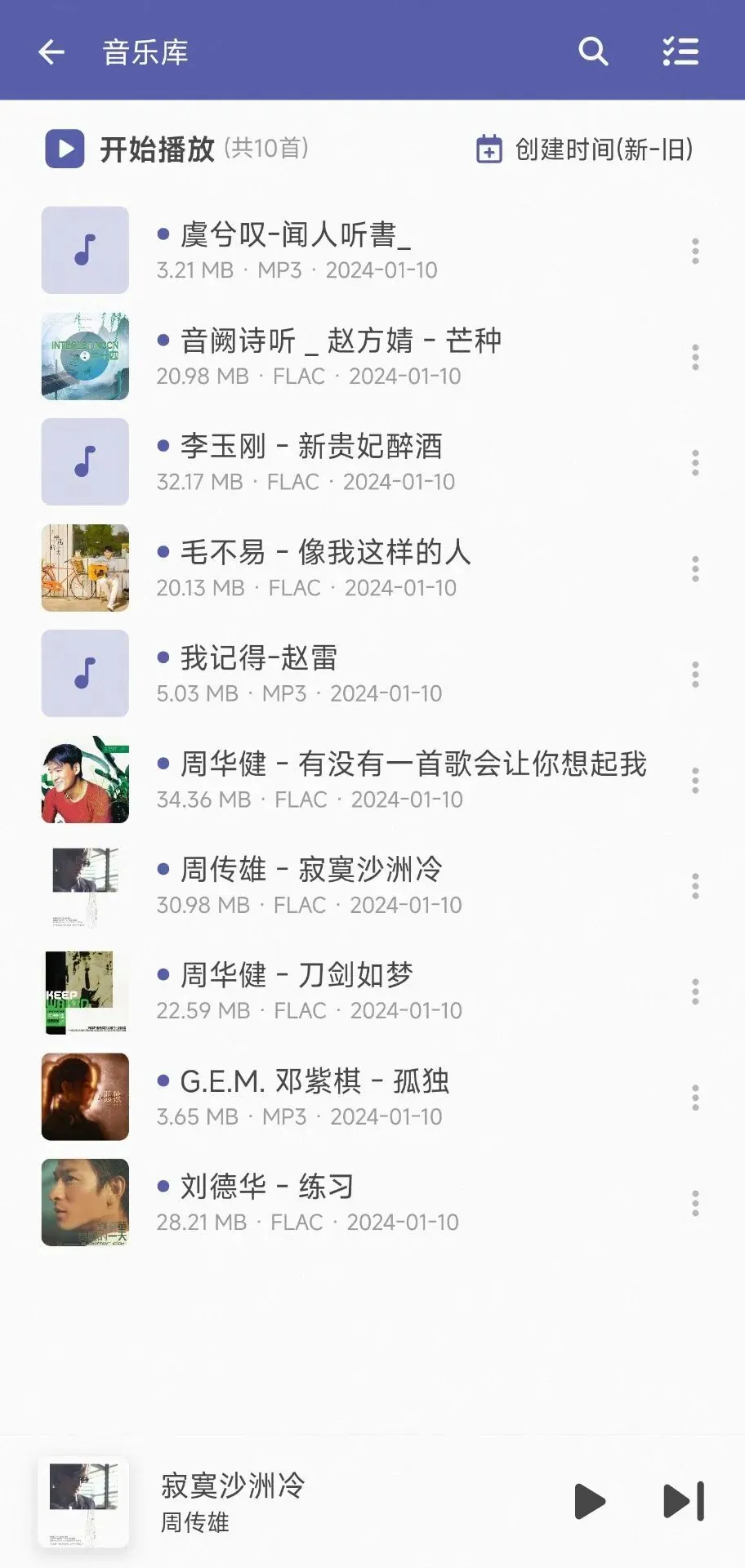745x1568 pixels.
Task: Change sort order 创建时间(新-旧)
Action: click(x=585, y=149)
